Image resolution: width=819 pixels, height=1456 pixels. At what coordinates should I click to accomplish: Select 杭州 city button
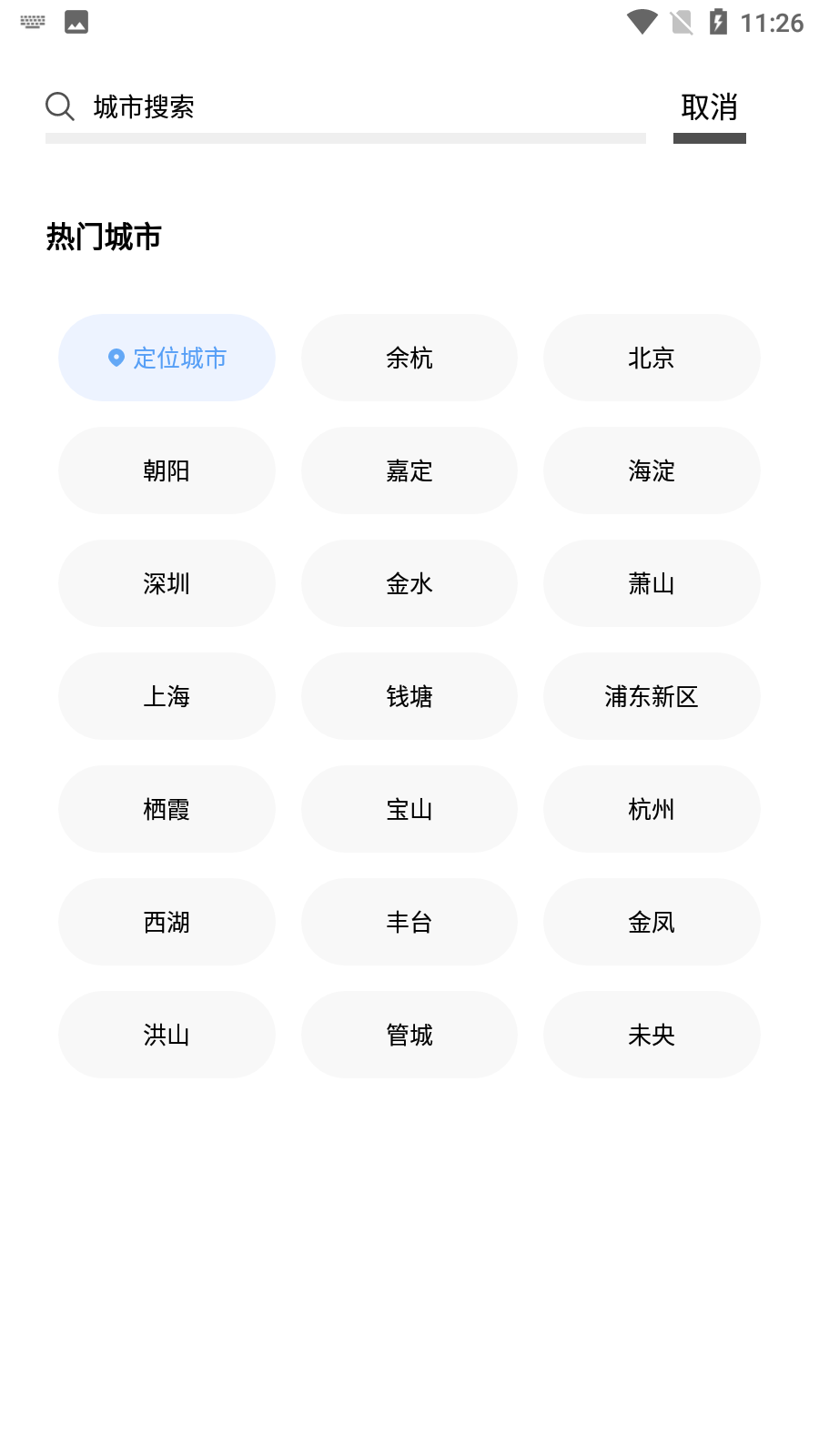652,809
